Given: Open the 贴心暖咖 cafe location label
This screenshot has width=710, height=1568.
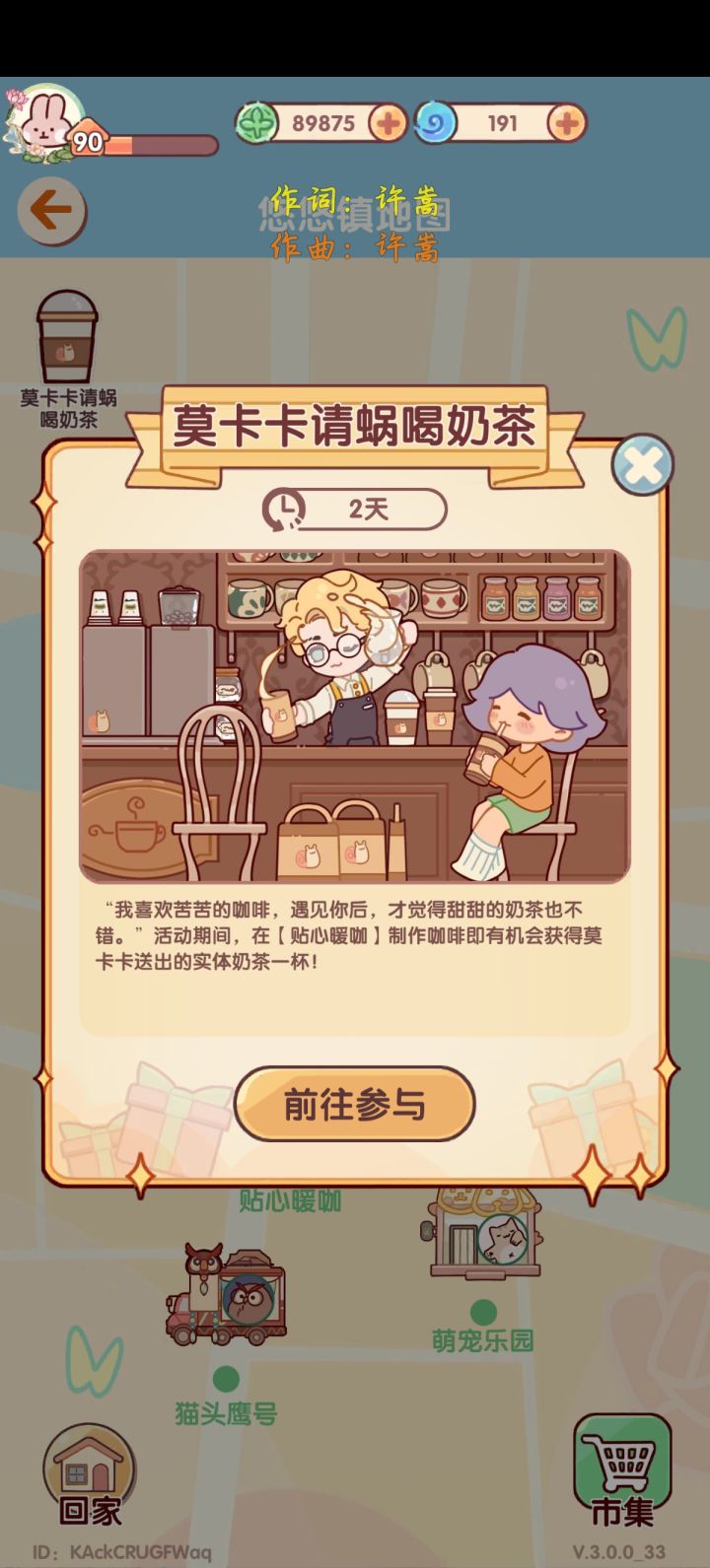Looking at the screenshot, I should pyautogui.click(x=293, y=1200).
